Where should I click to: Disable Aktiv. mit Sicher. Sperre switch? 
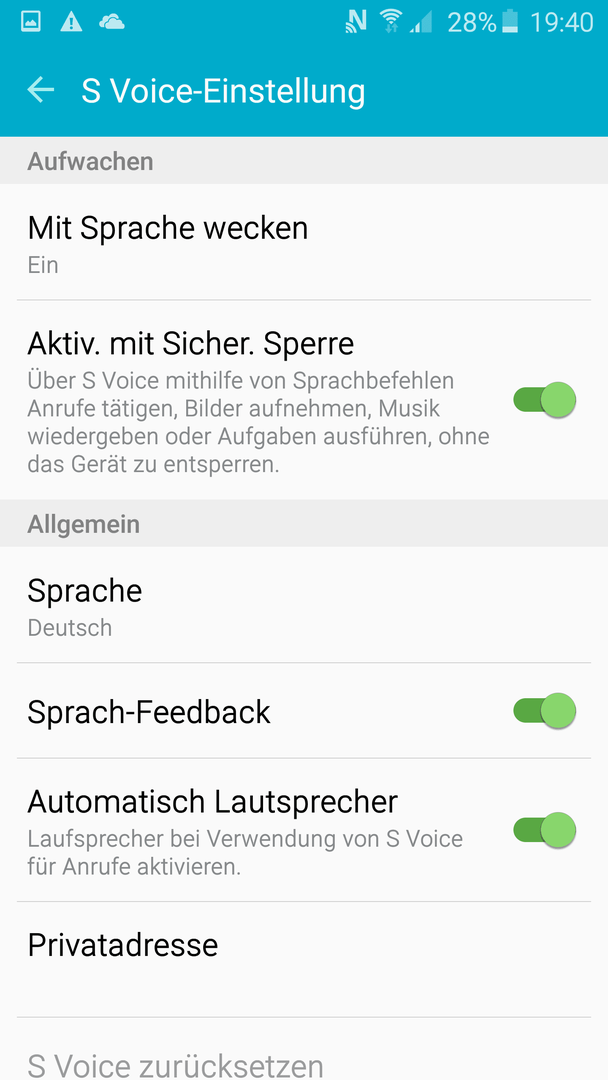click(x=544, y=400)
